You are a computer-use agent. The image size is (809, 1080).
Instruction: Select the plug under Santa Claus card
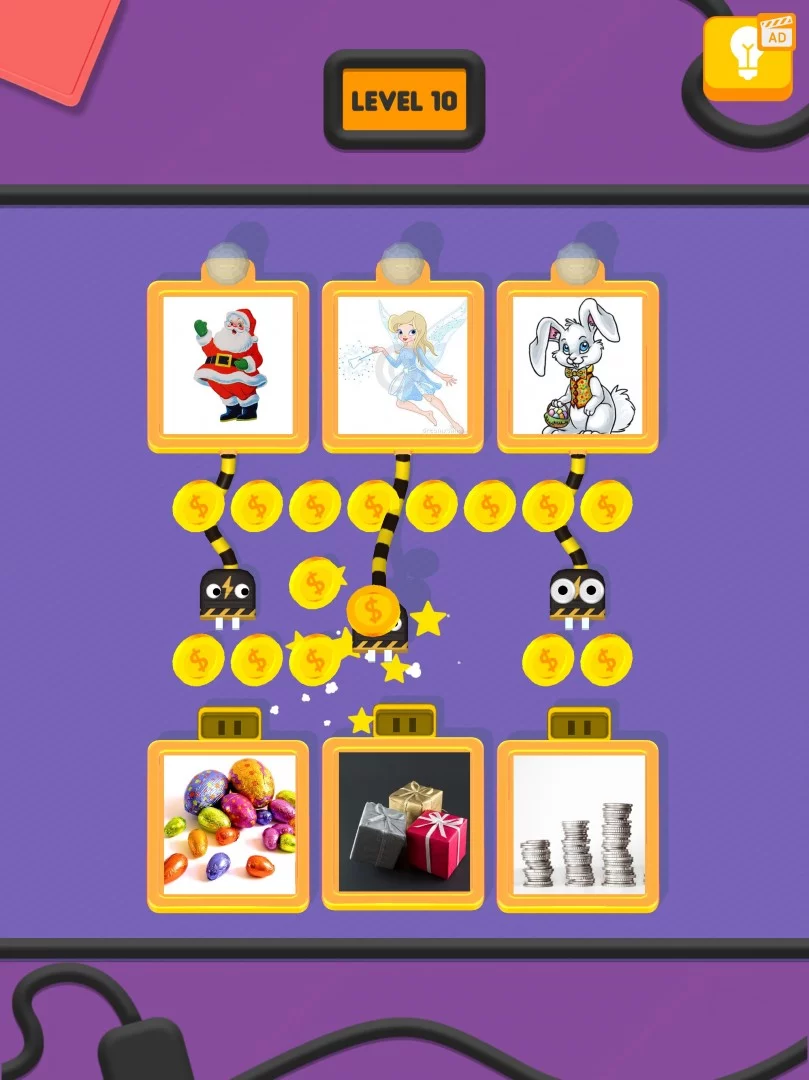point(228,596)
